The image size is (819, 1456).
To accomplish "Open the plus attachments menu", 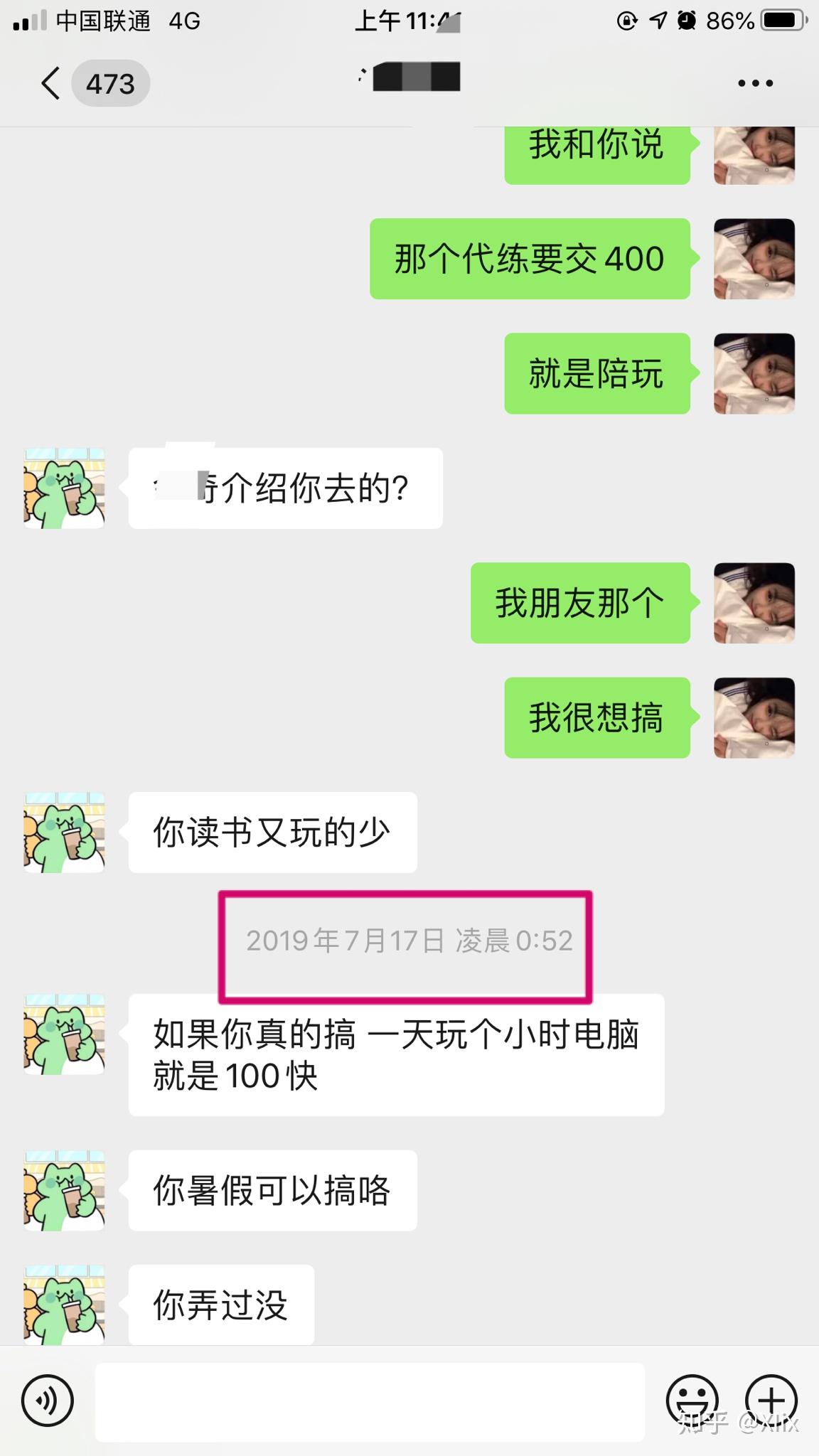I will pos(771,1401).
